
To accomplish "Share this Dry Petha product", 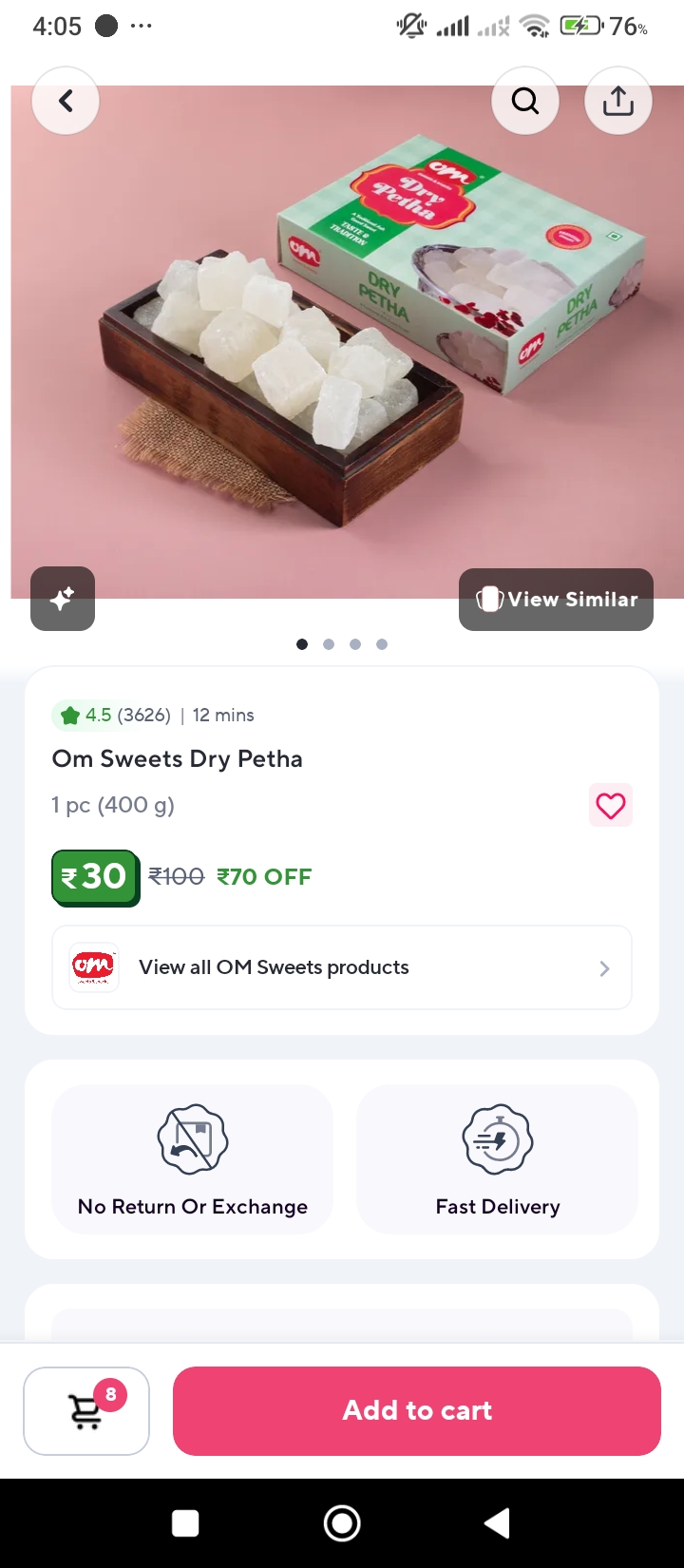I will (x=618, y=101).
